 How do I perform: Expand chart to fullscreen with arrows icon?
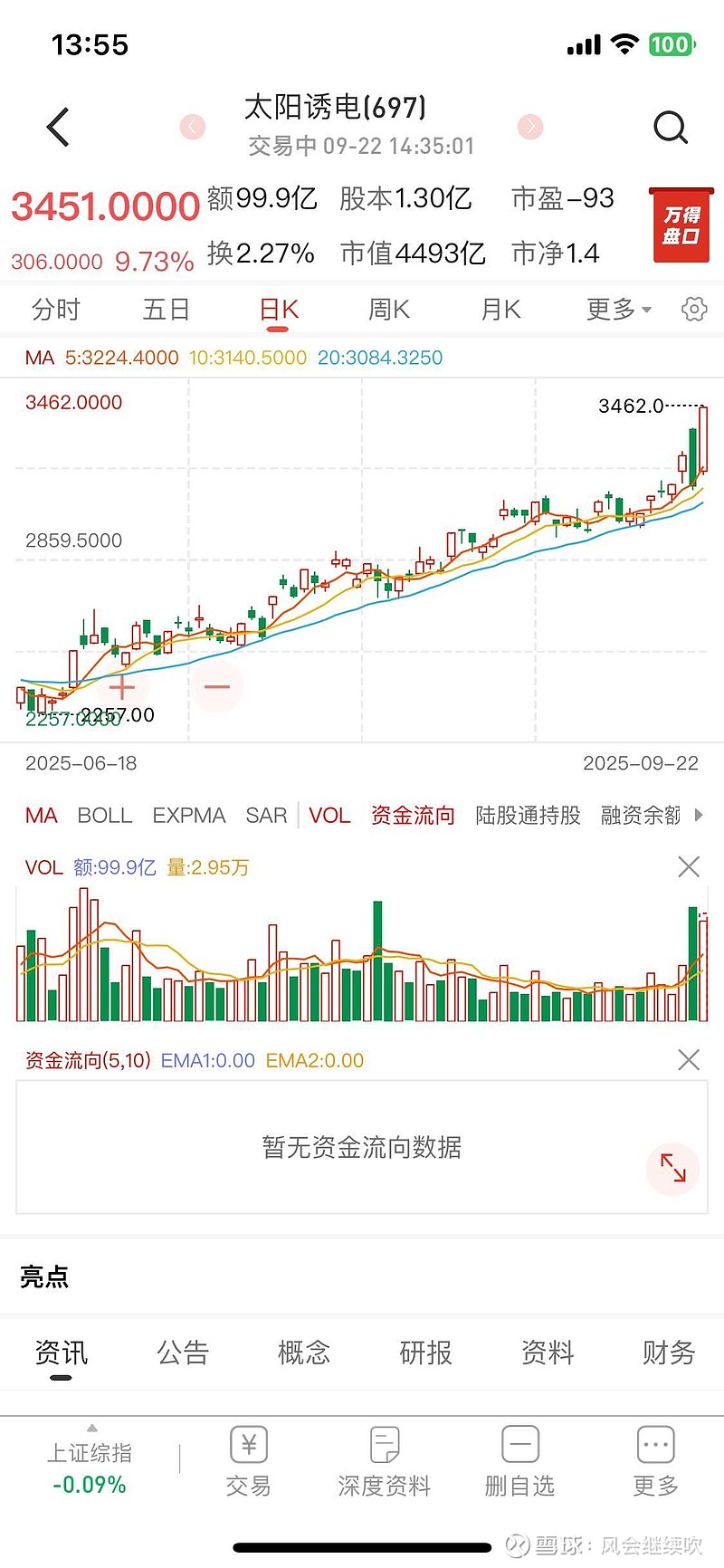[672, 1168]
